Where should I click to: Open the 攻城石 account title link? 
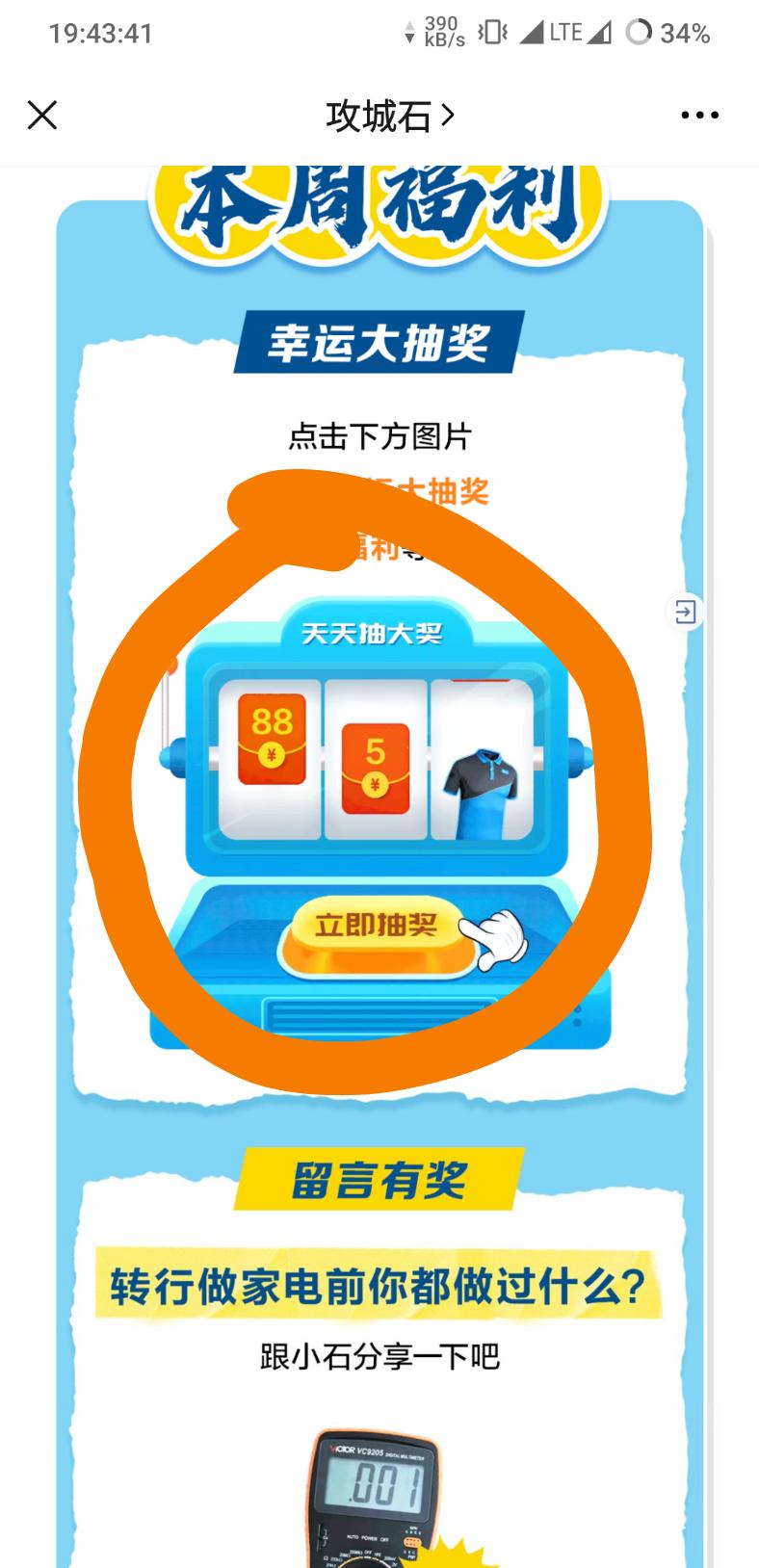point(390,117)
